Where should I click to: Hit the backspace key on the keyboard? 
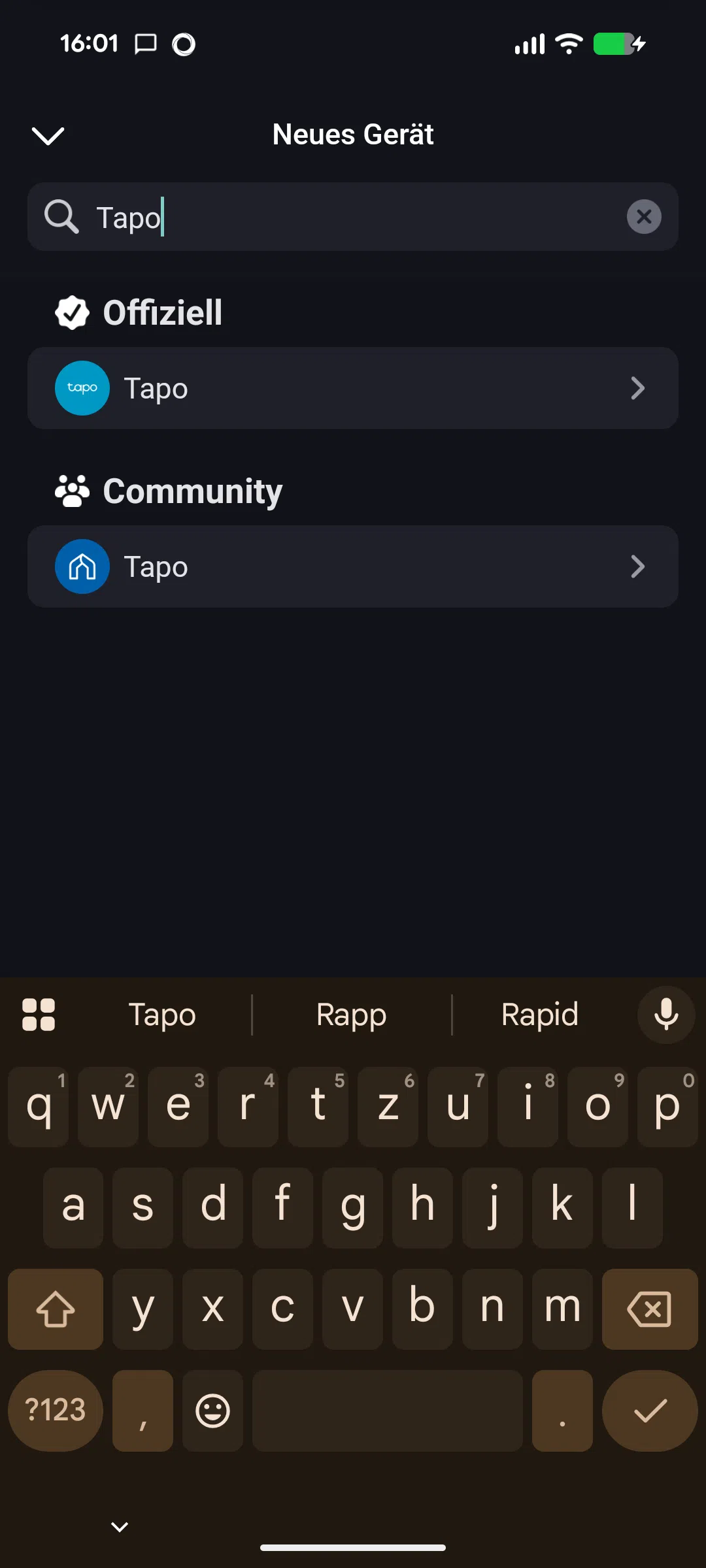tap(649, 1309)
